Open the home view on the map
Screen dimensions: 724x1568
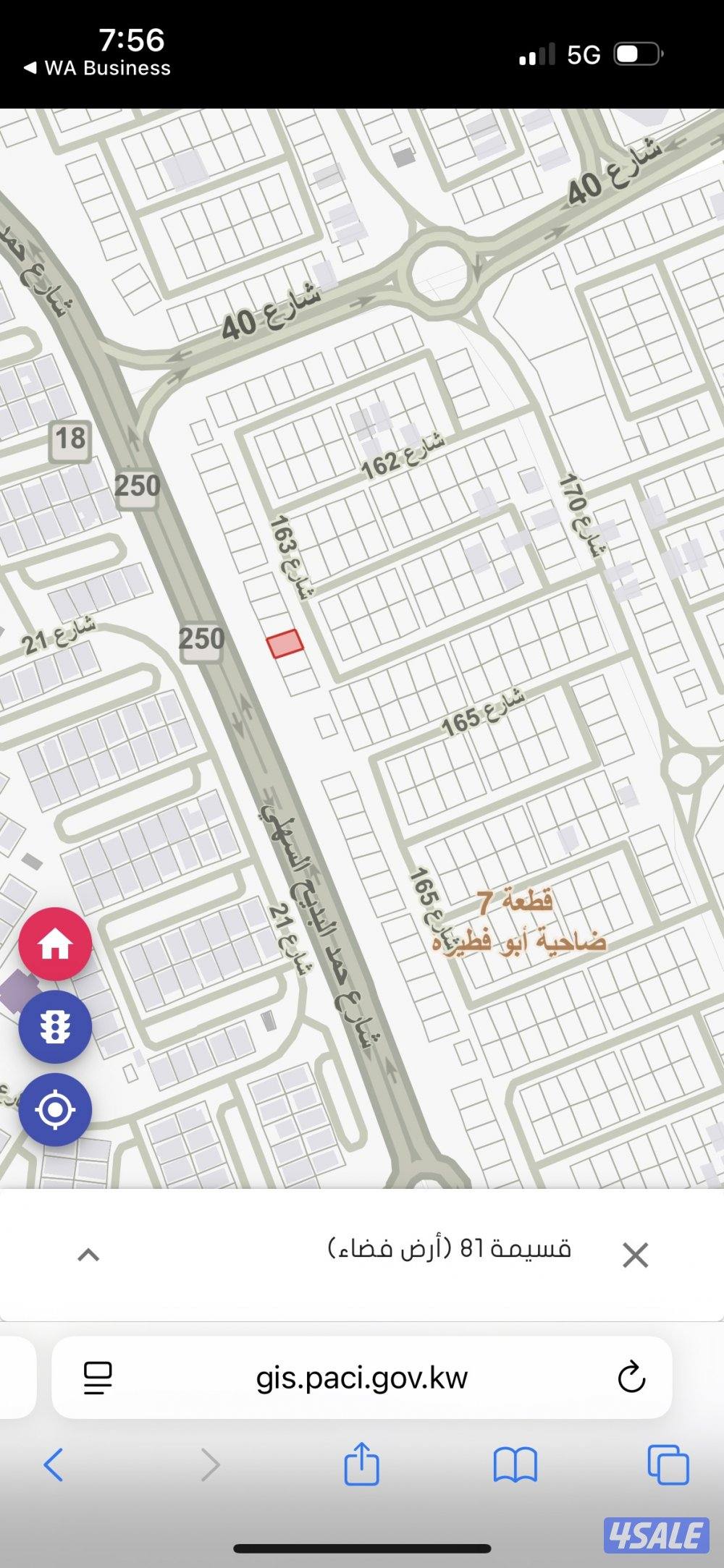tap(55, 944)
